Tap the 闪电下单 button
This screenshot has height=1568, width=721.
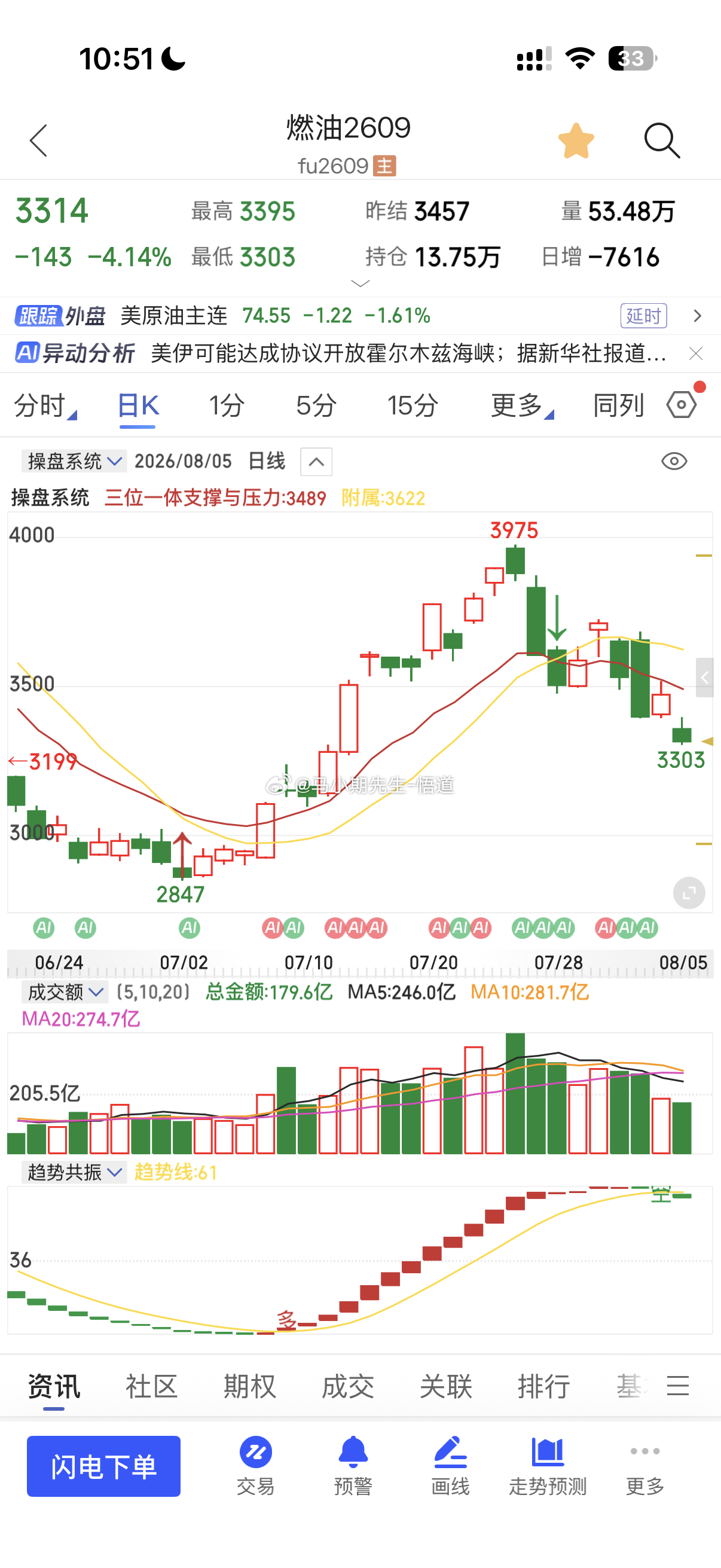point(103,1466)
